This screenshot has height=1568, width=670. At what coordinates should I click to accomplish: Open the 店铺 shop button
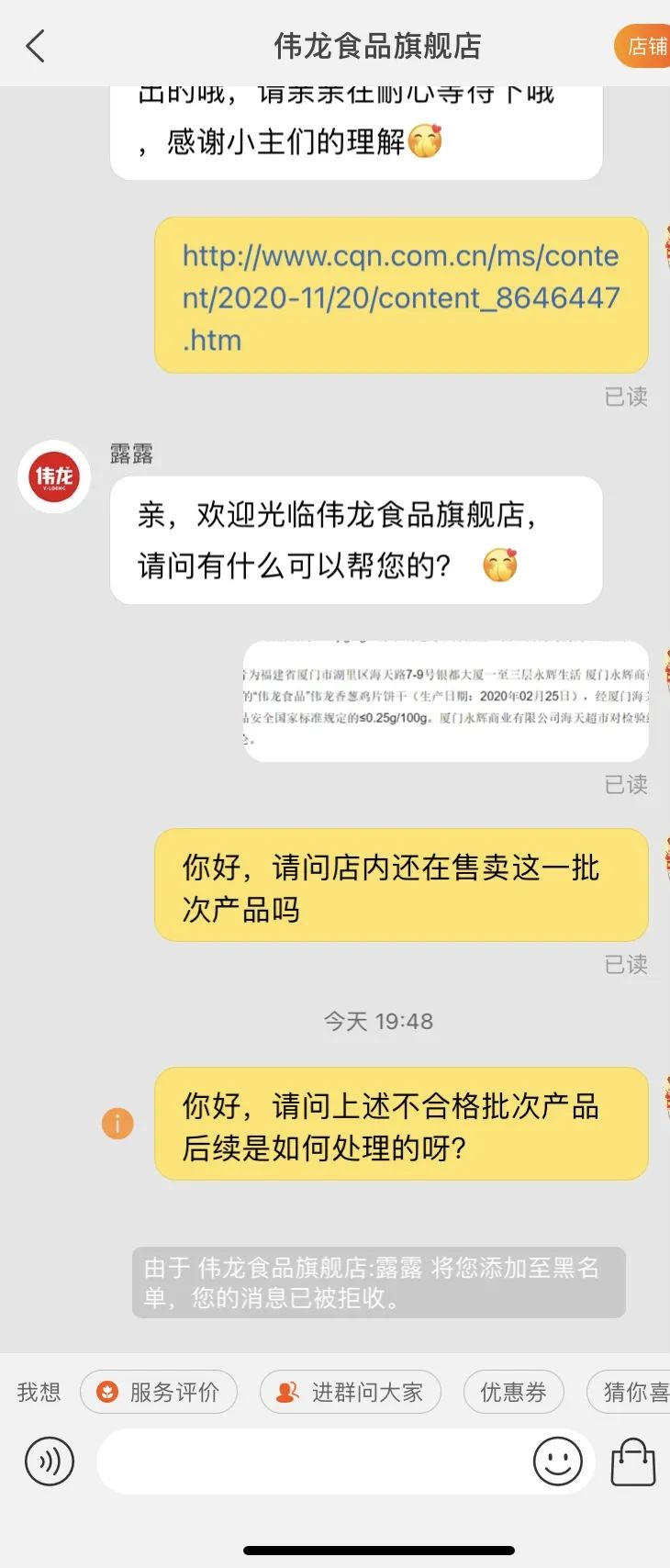[644, 46]
